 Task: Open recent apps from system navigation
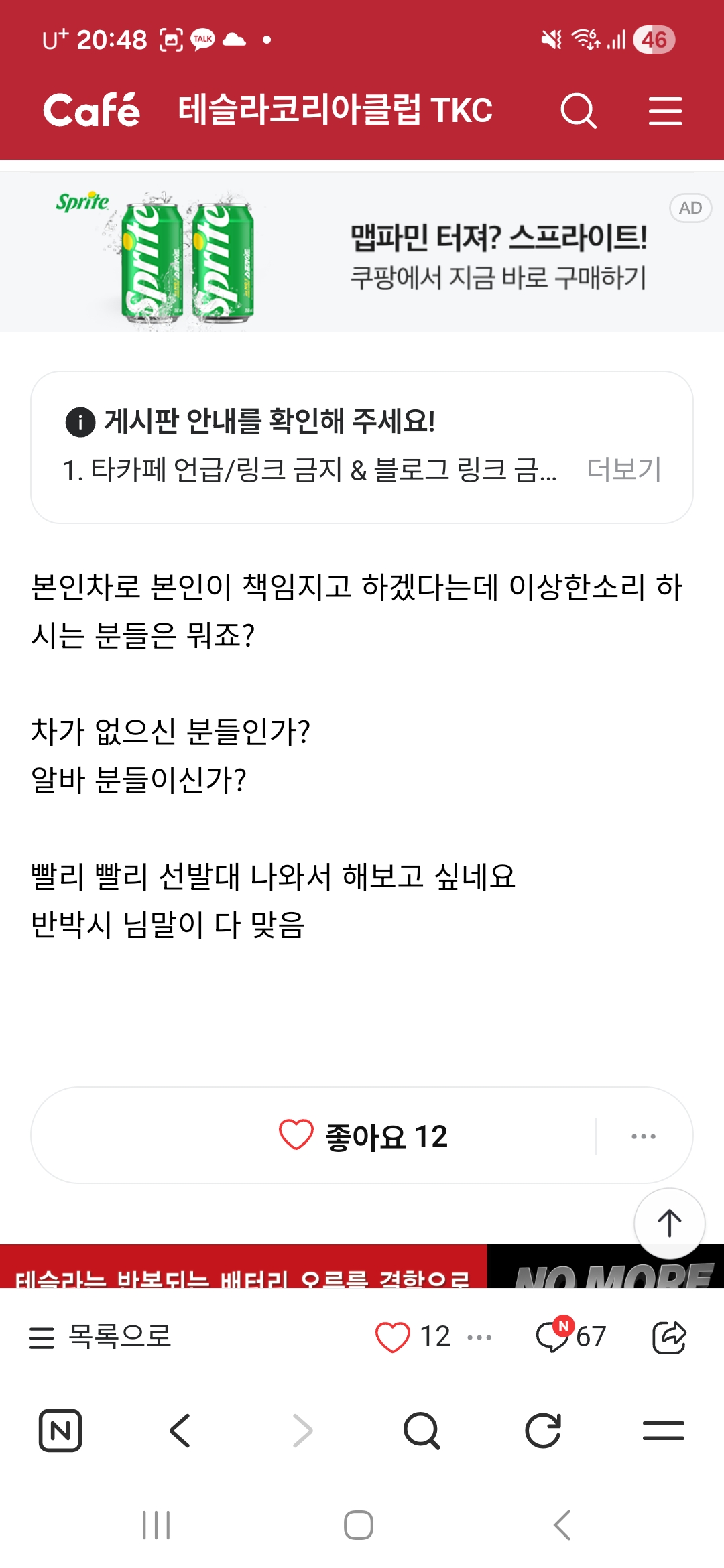pyautogui.click(x=156, y=1526)
